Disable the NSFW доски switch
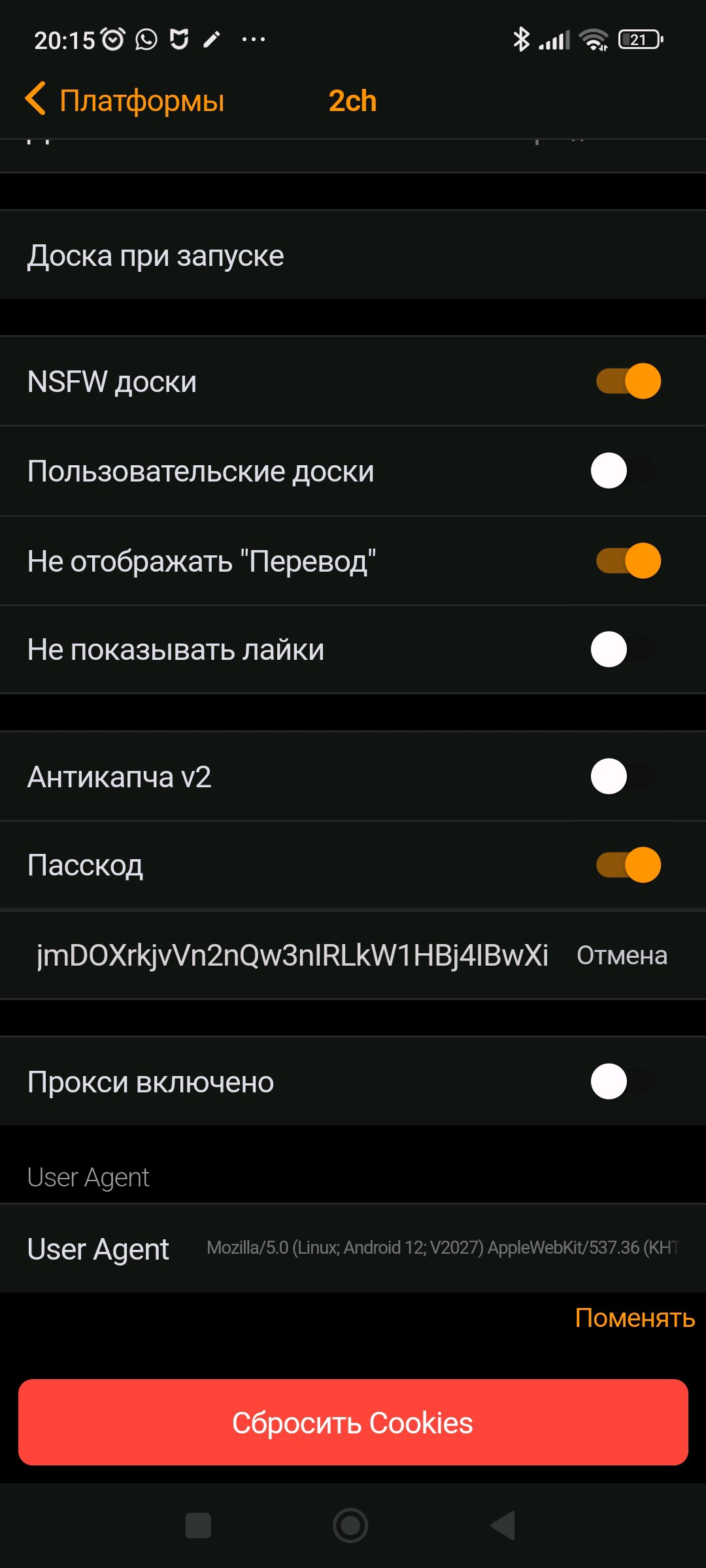706x1568 pixels. coord(628,381)
